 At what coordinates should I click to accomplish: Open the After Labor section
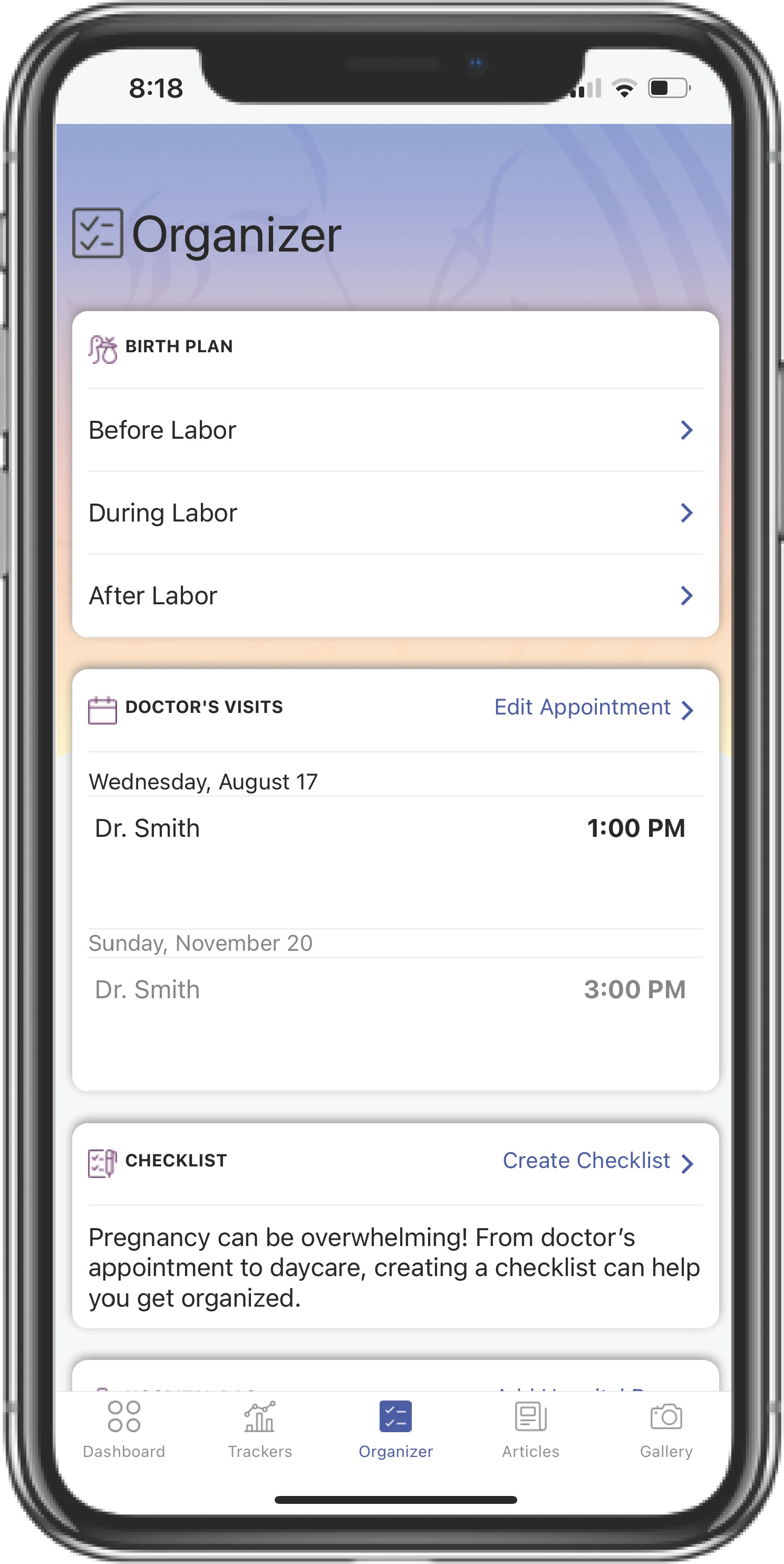395,596
